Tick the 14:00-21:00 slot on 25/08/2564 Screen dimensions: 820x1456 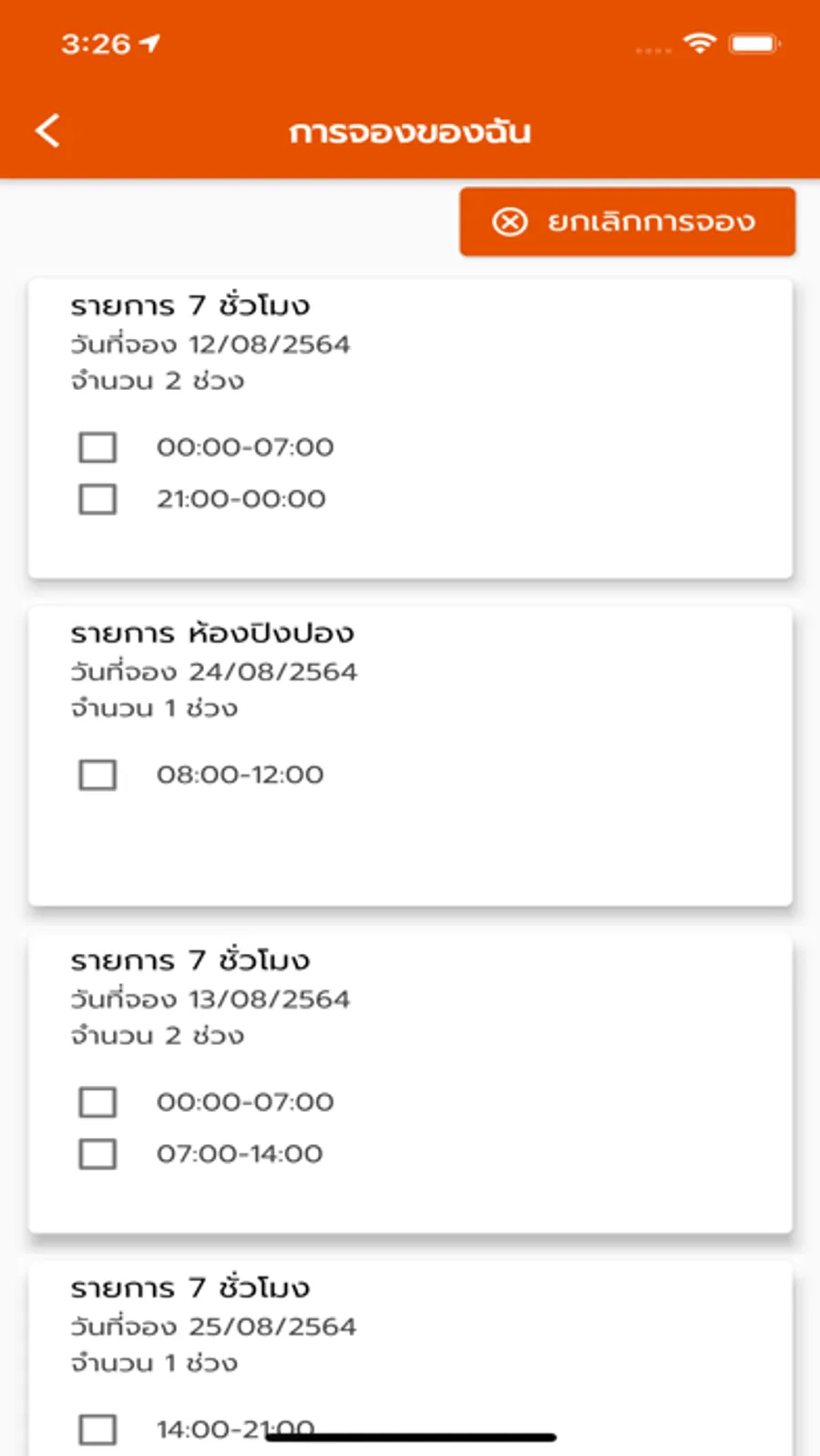tap(97, 1430)
